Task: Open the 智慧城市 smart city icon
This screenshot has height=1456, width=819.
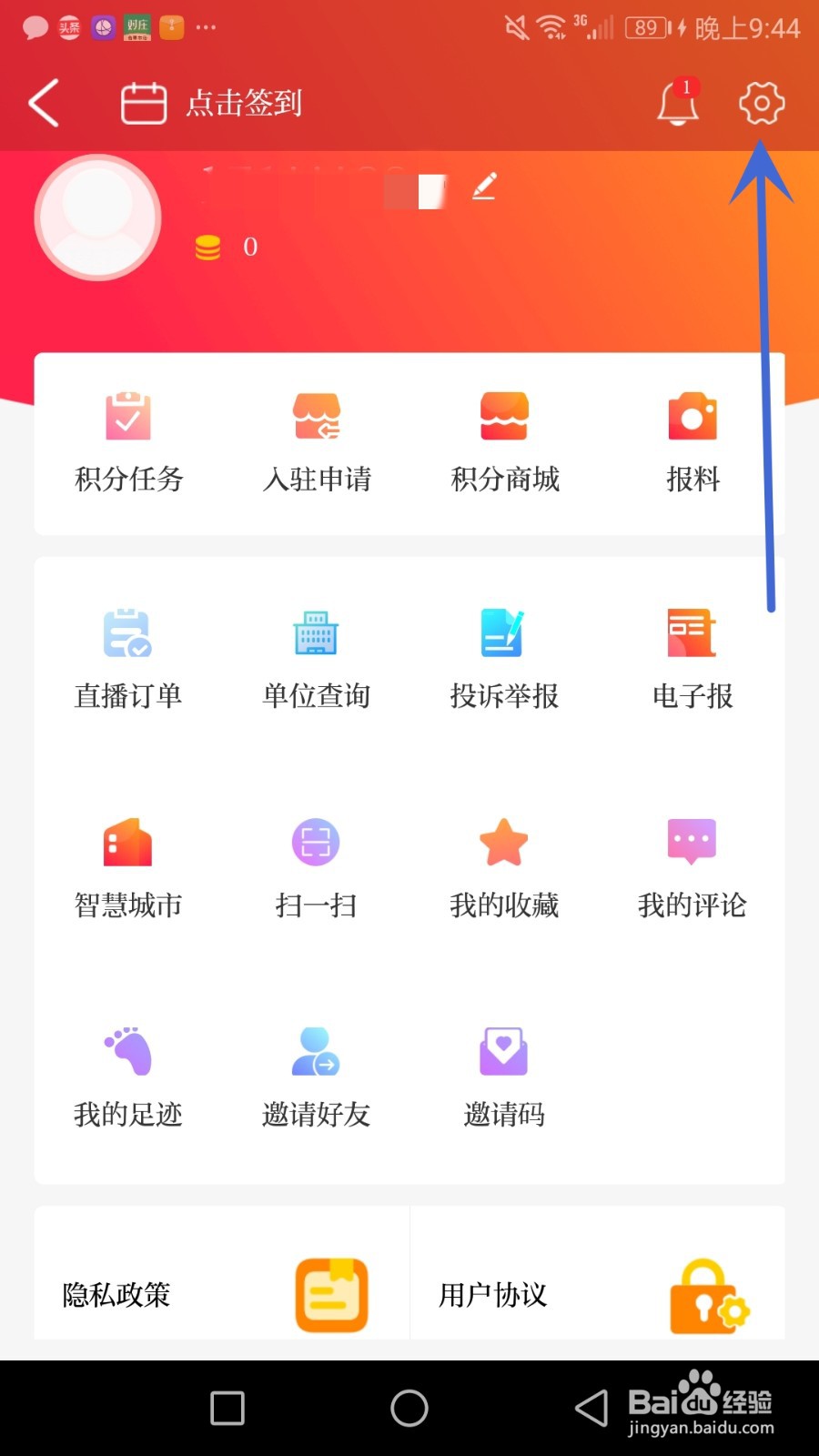Action: click(127, 866)
